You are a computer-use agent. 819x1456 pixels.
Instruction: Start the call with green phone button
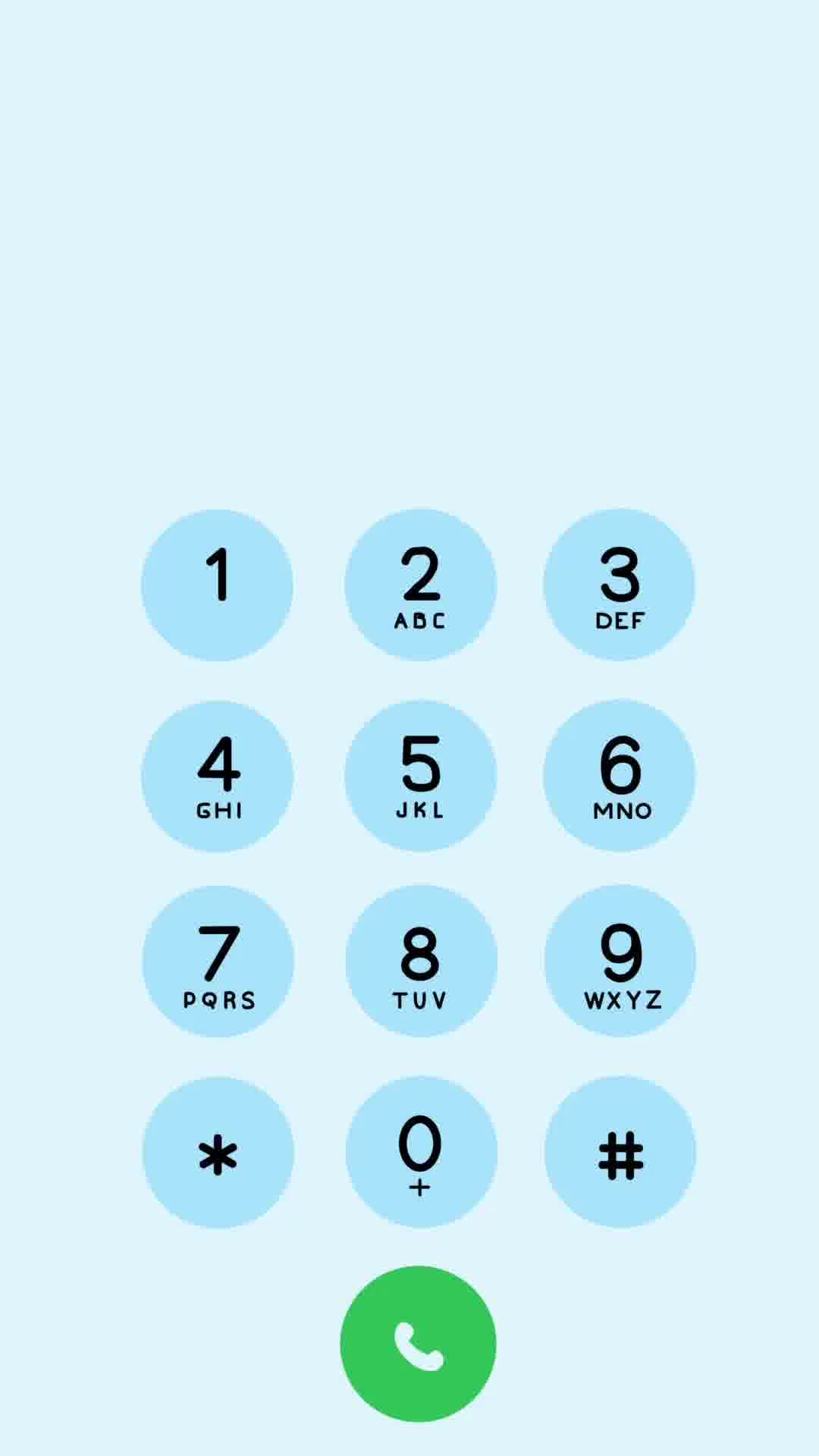pos(418,1344)
